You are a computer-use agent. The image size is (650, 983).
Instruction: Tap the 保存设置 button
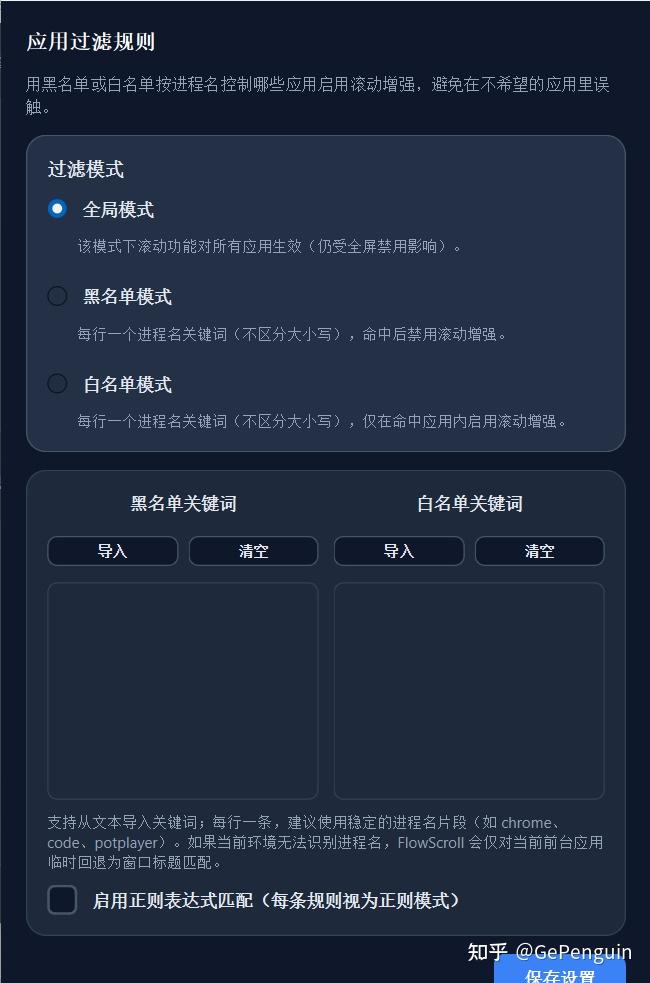click(560, 972)
